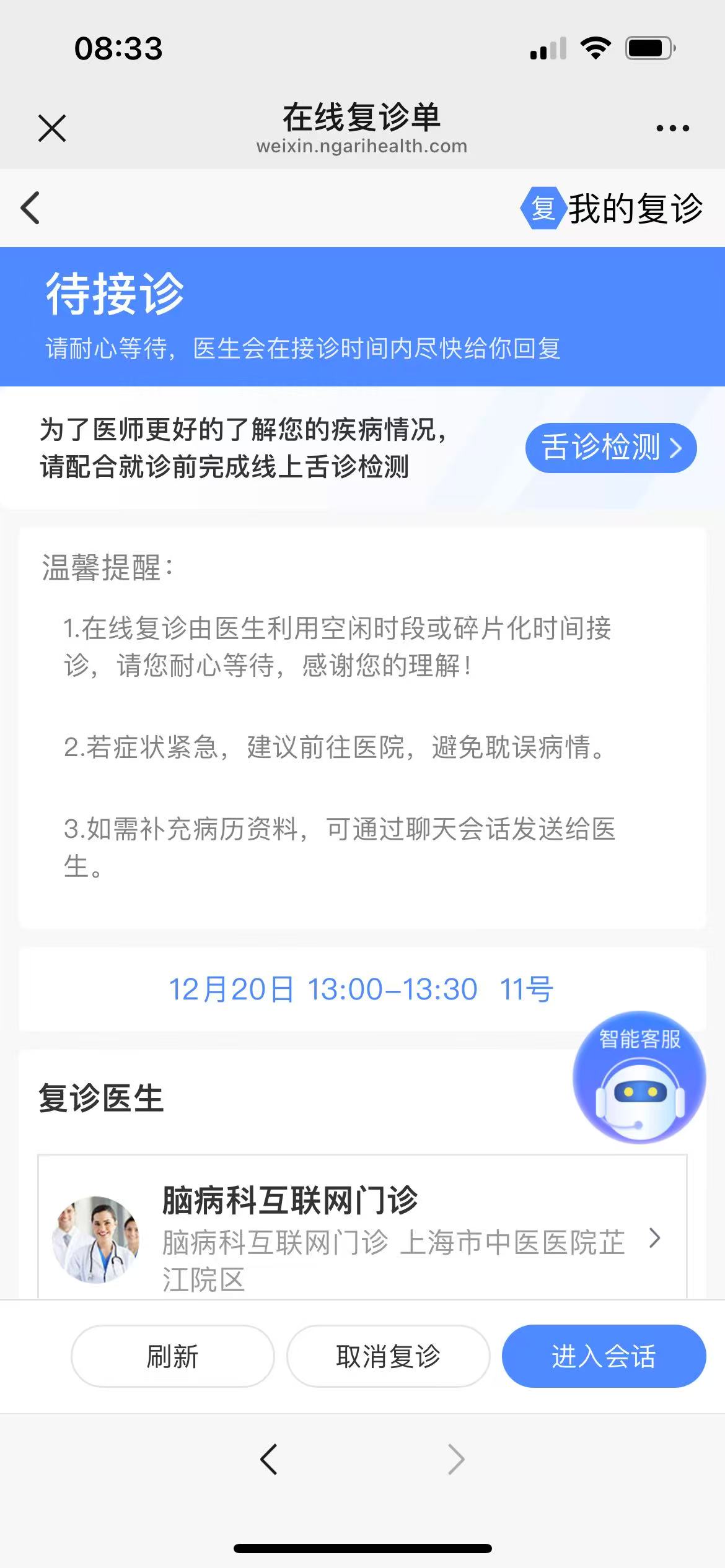Tap the 刷新 refresh button
The width and height of the screenshot is (725, 1568).
172,1356
